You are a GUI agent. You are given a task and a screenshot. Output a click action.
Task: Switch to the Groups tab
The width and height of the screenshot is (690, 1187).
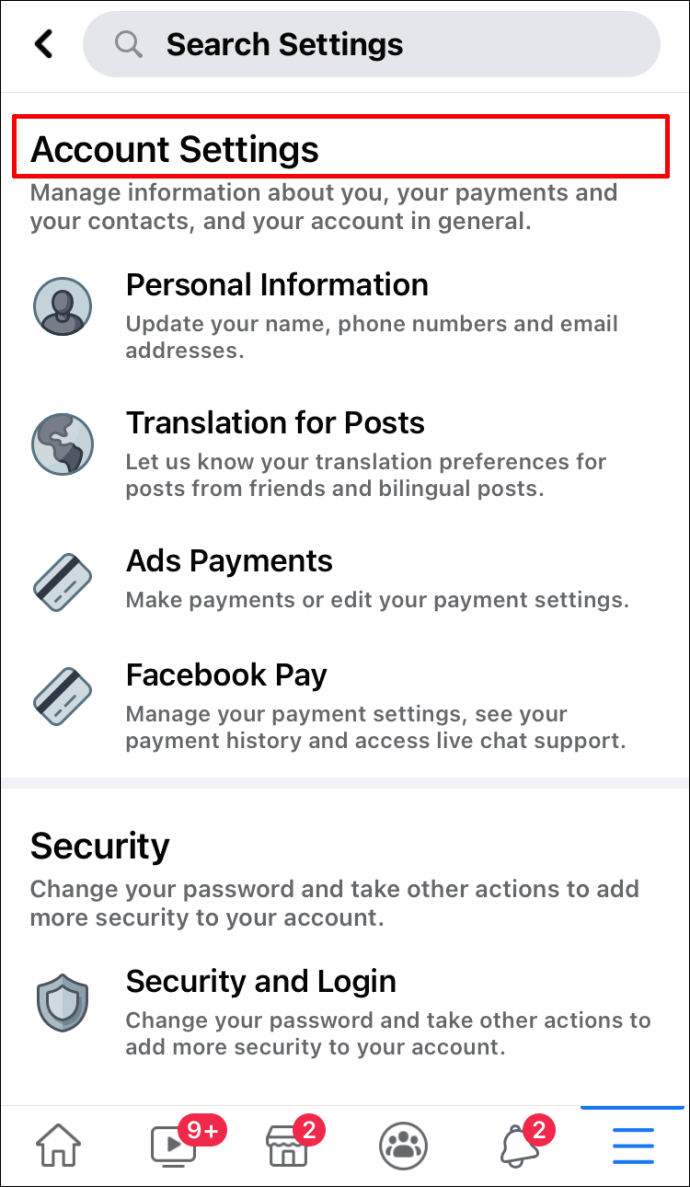tap(403, 1145)
